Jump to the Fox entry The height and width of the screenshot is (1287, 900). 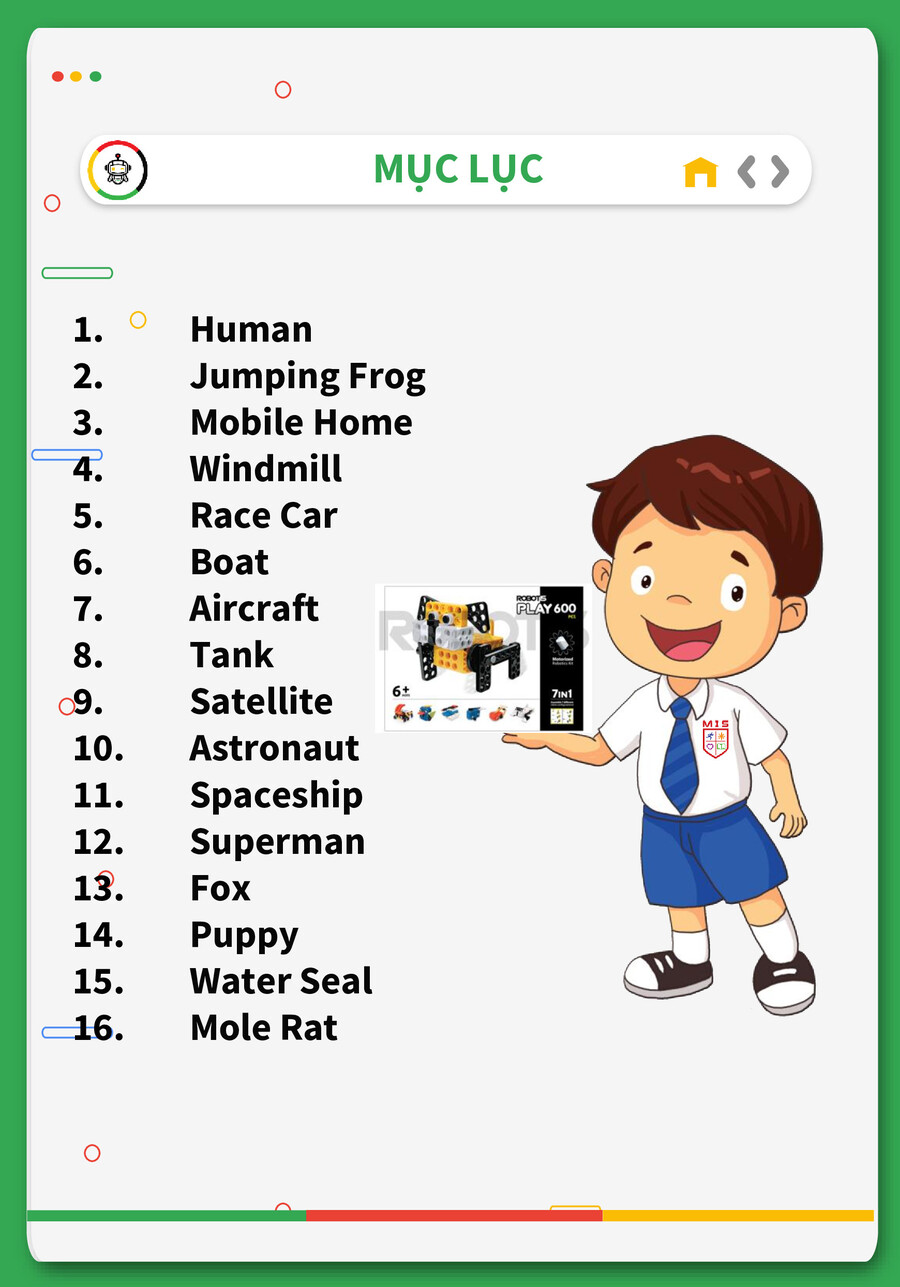tap(220, 888)
